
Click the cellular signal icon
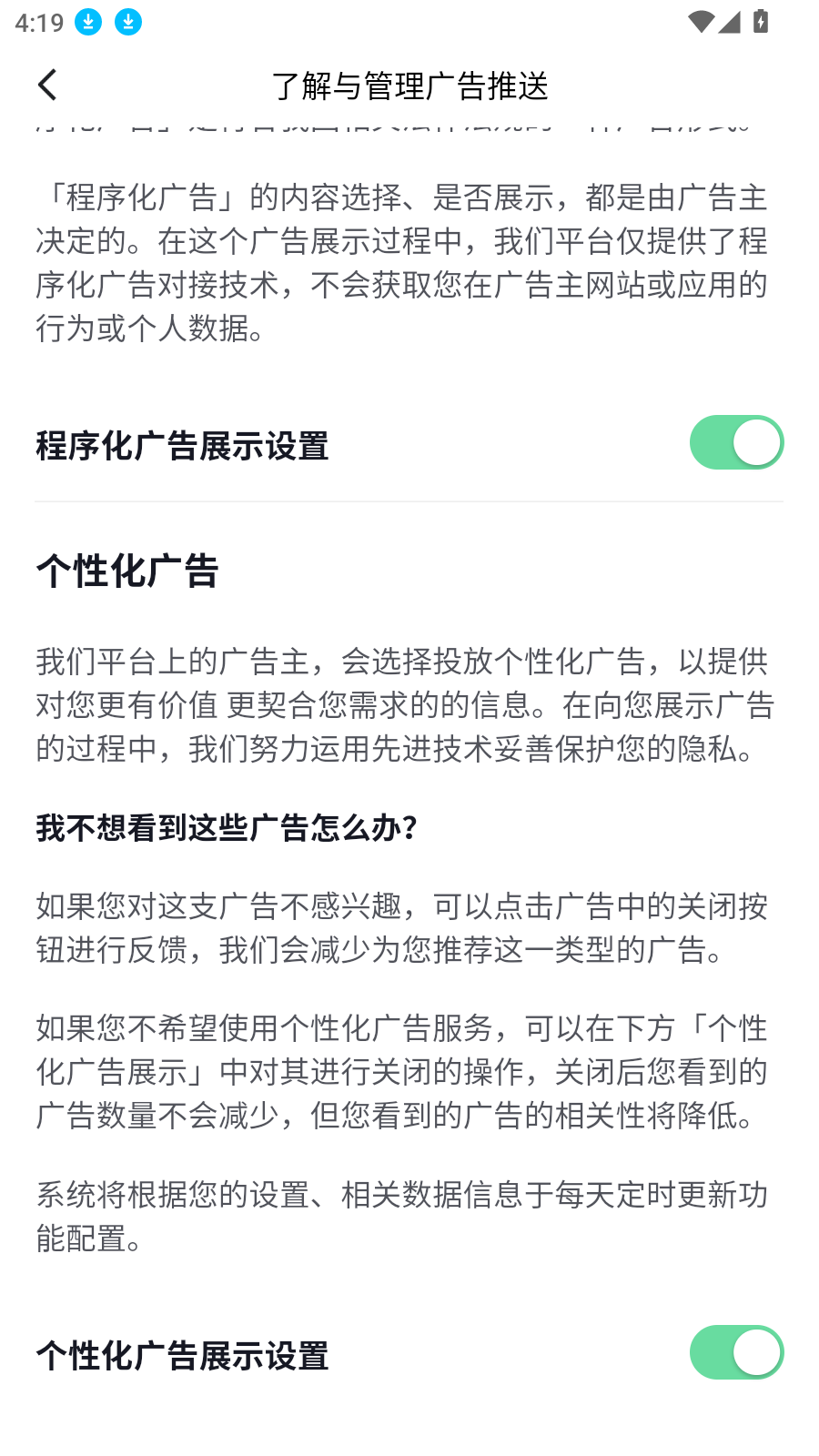pos(732,21)
